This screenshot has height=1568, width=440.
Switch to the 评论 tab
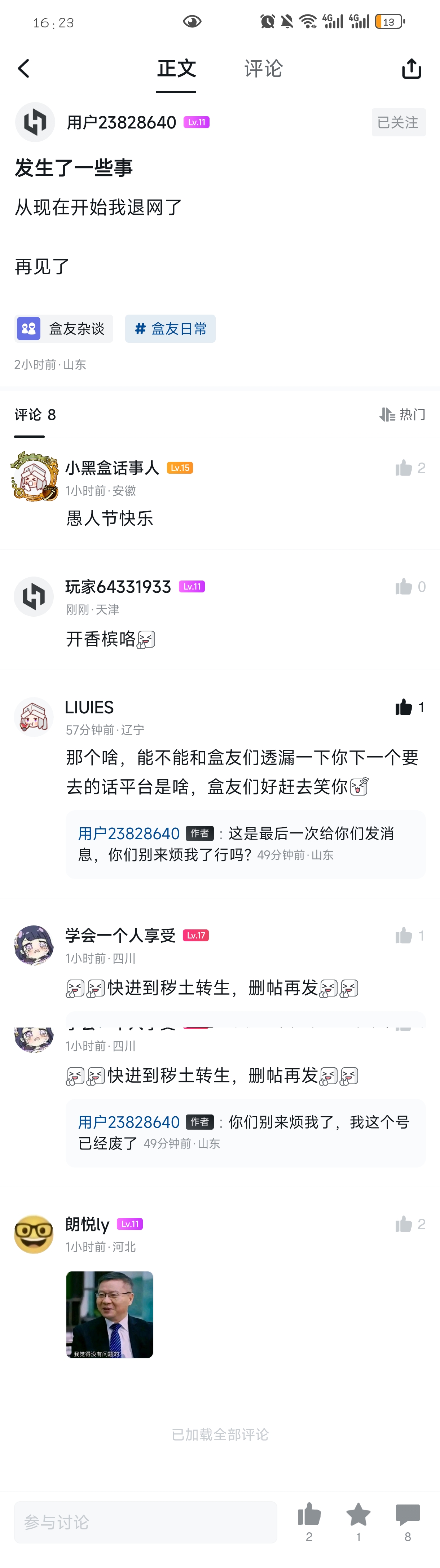click(x=263, y=69)
